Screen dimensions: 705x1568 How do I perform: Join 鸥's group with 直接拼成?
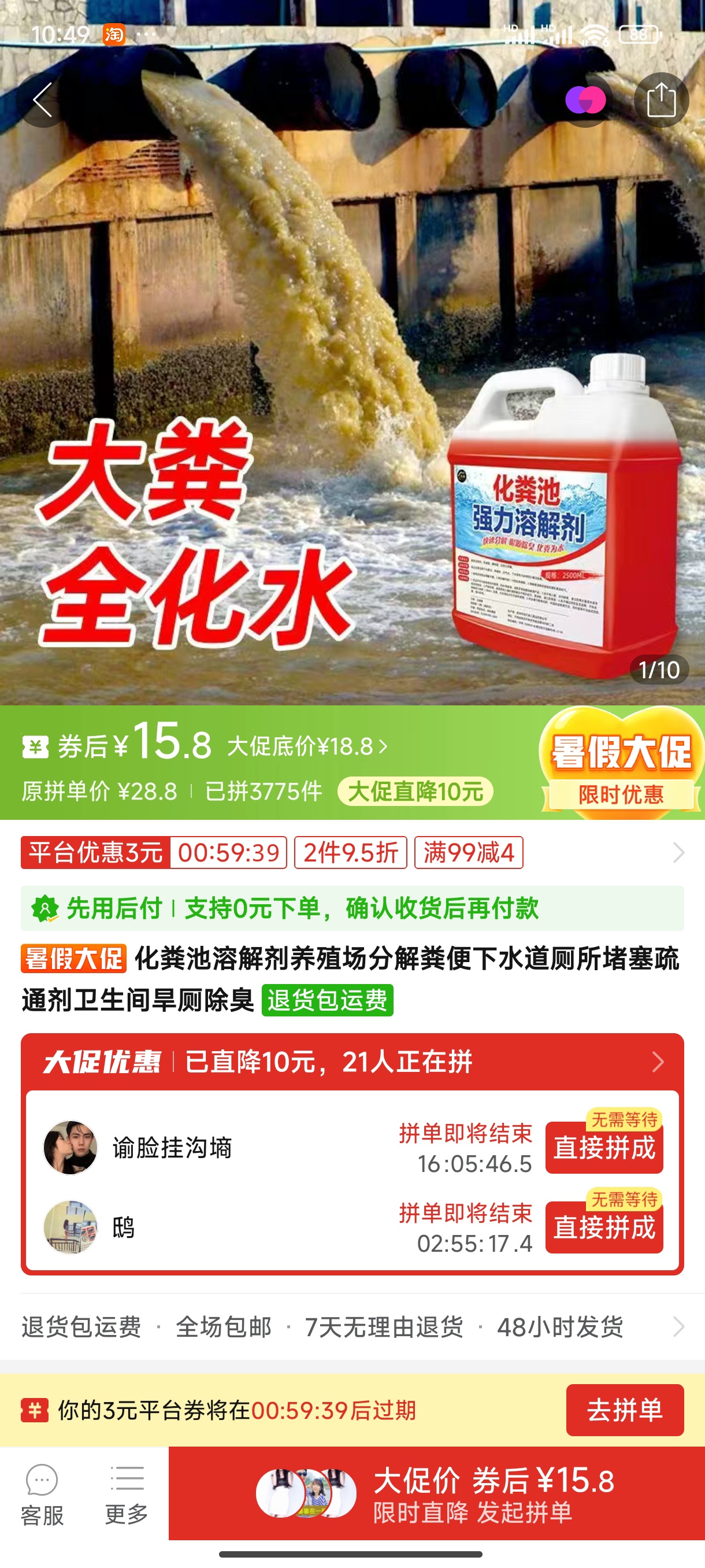tap(603, 1227)
